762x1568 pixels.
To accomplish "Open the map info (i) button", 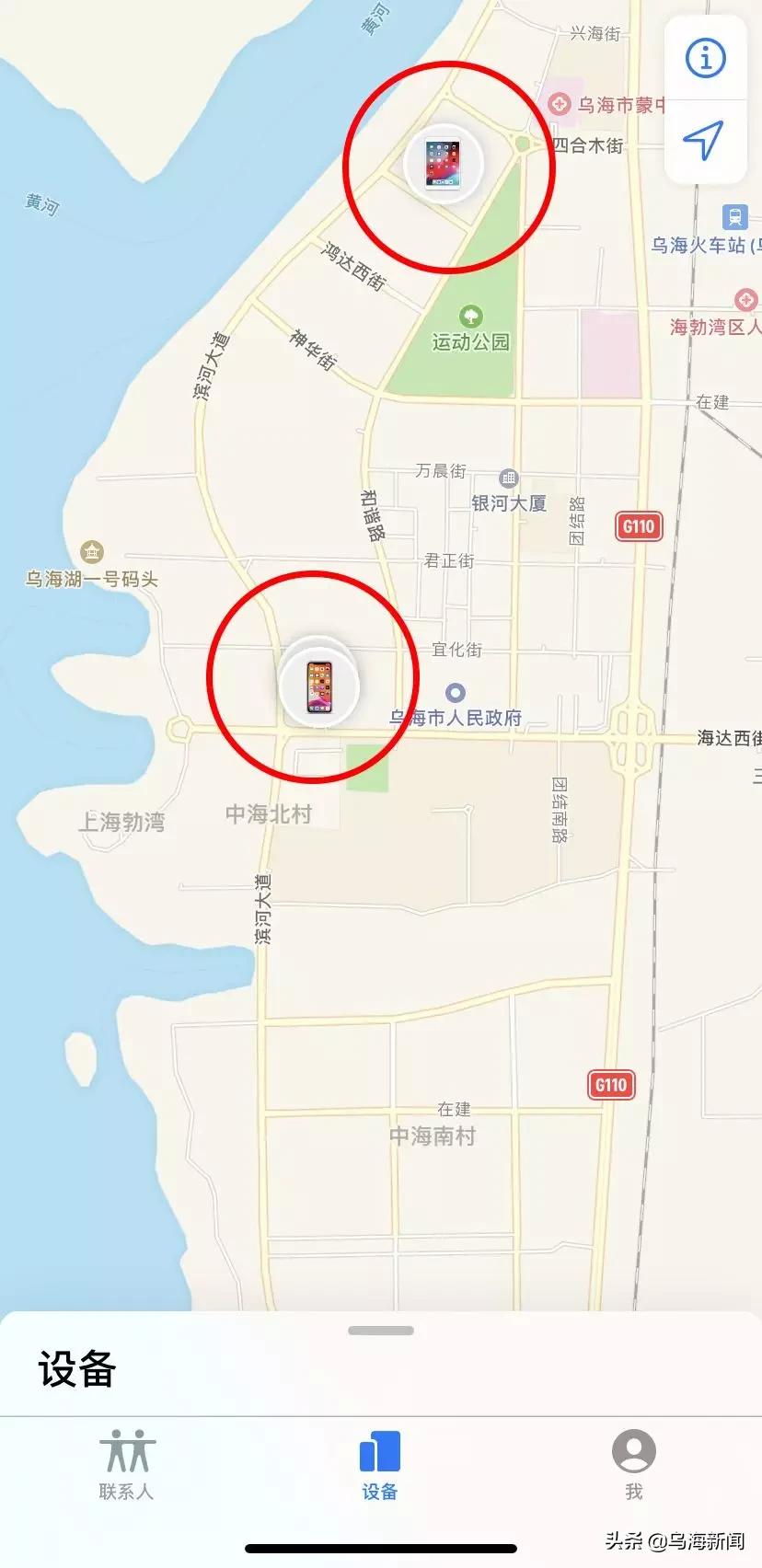I will (x=705, y=58).
